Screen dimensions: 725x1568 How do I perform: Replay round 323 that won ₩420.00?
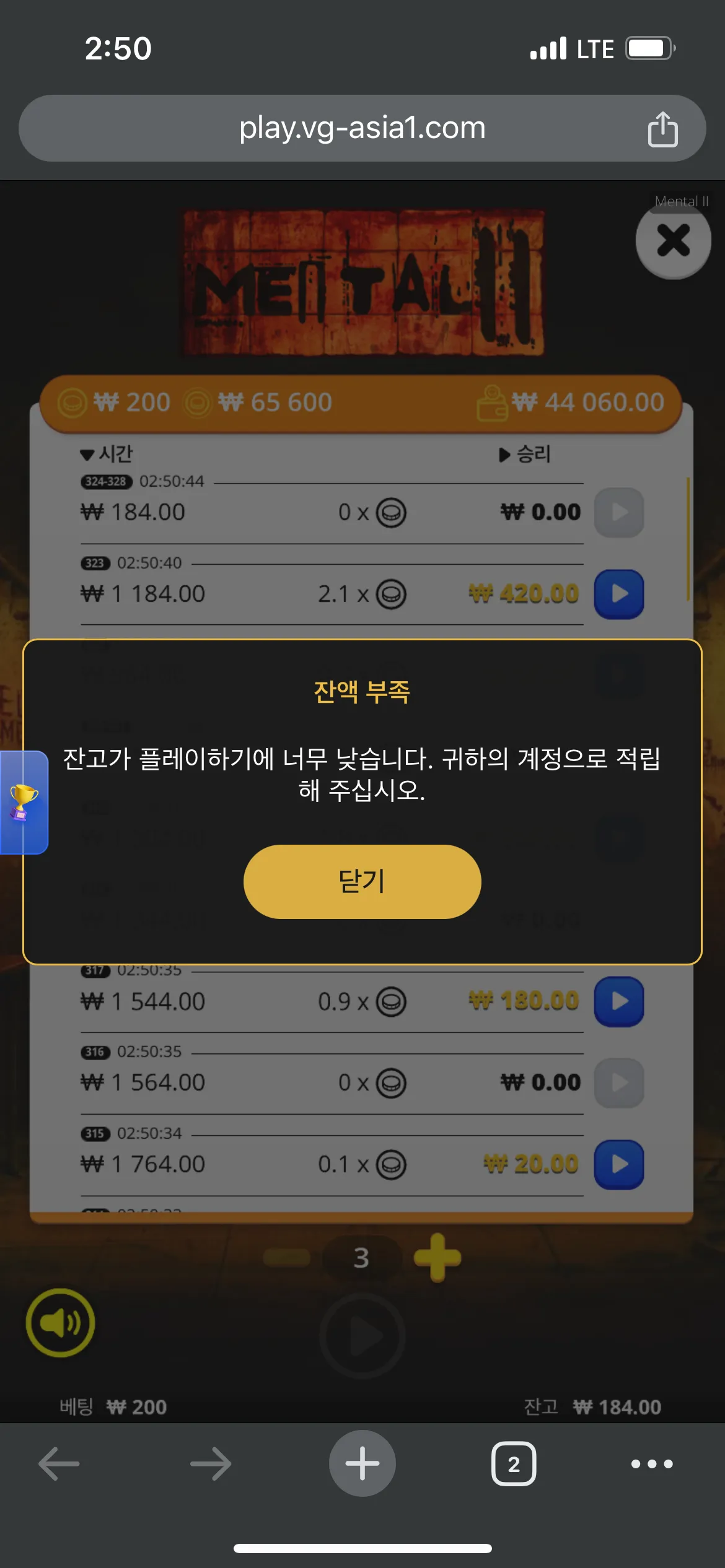[x=619, y=594]
